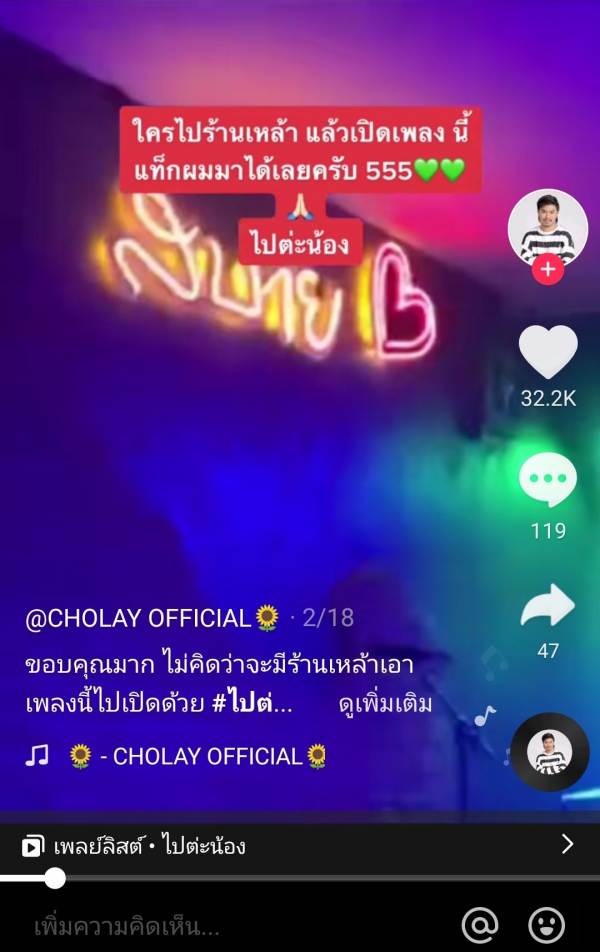Follow the creator via plus button
Screen dimensions: 600x952
[x=547, y=270]
